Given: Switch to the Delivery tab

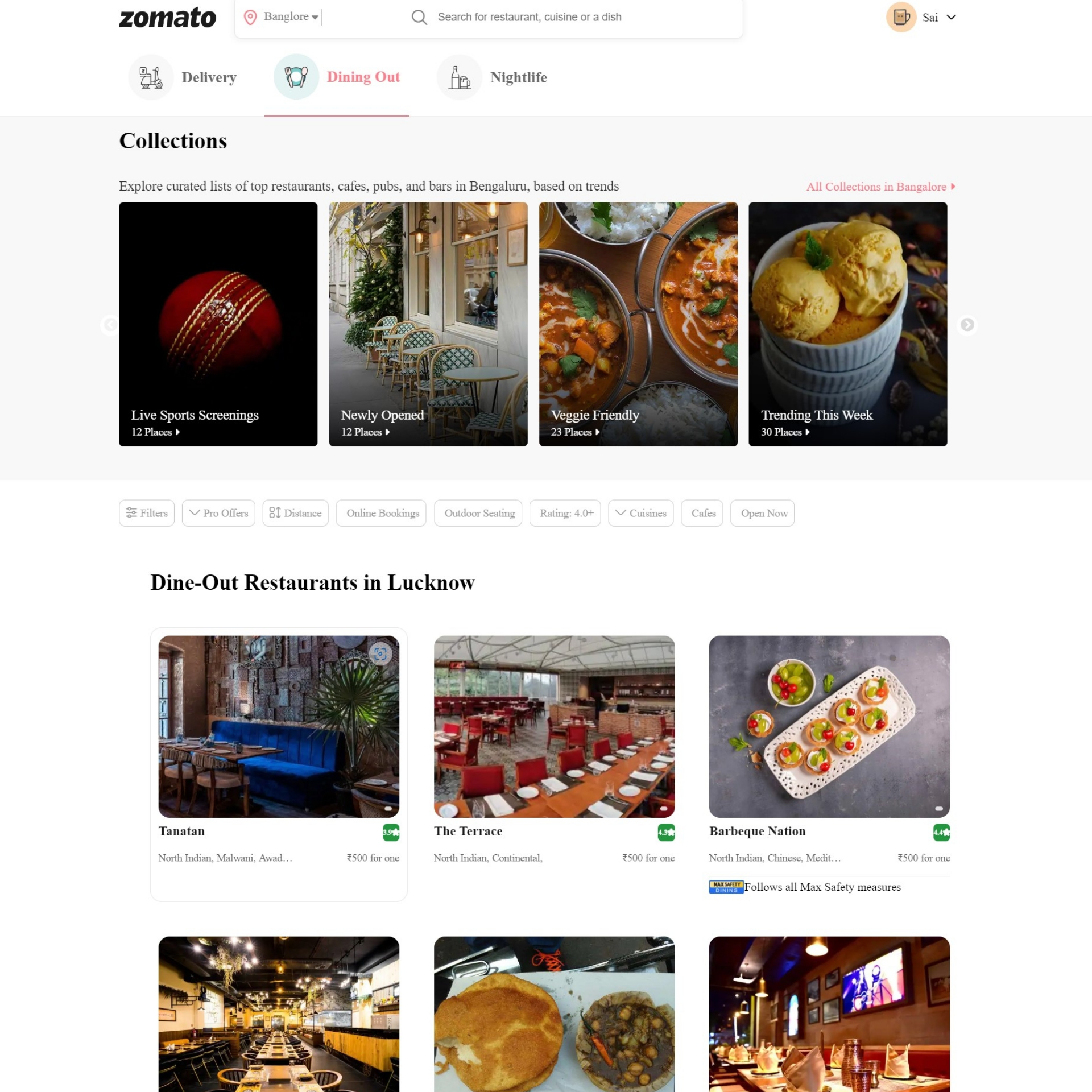Looking at the screenshot, I should click(183, 77).
